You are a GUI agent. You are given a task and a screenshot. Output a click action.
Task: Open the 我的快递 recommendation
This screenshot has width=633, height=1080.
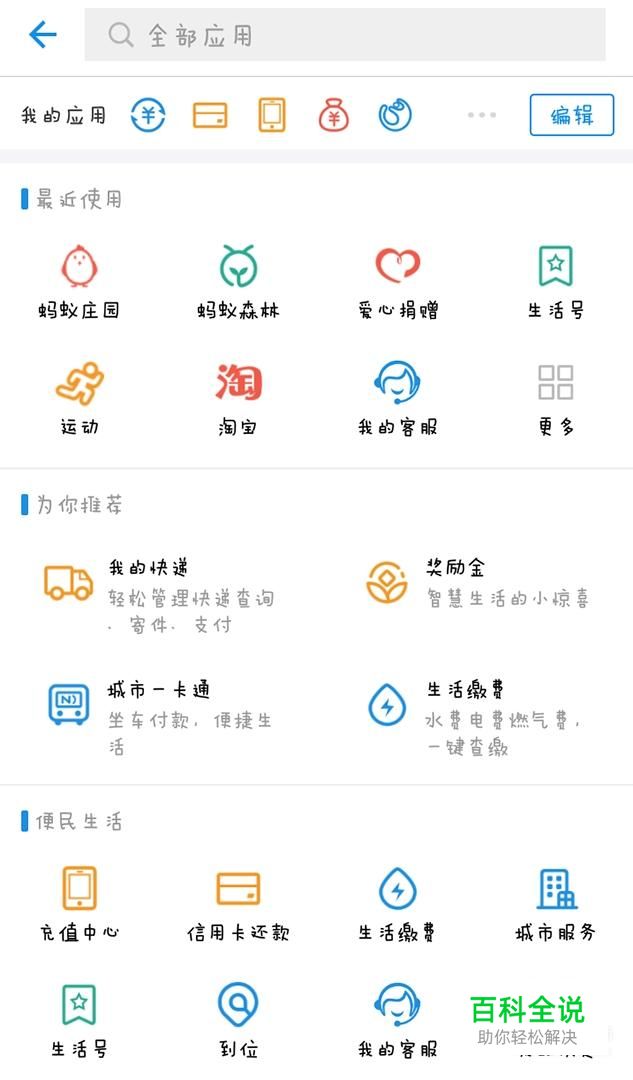click(x=160, y=596)
